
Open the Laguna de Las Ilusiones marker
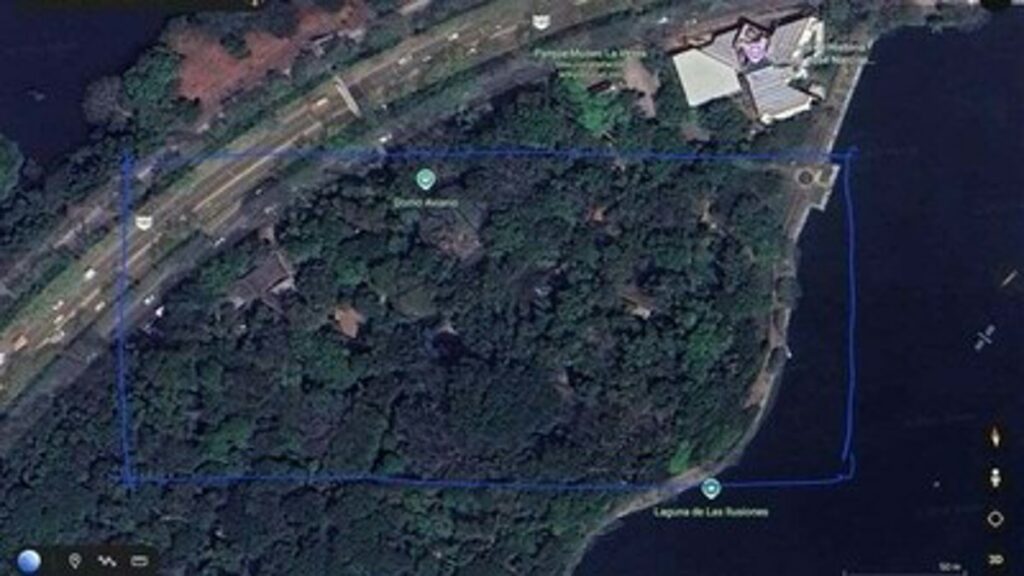coord(711,489)
